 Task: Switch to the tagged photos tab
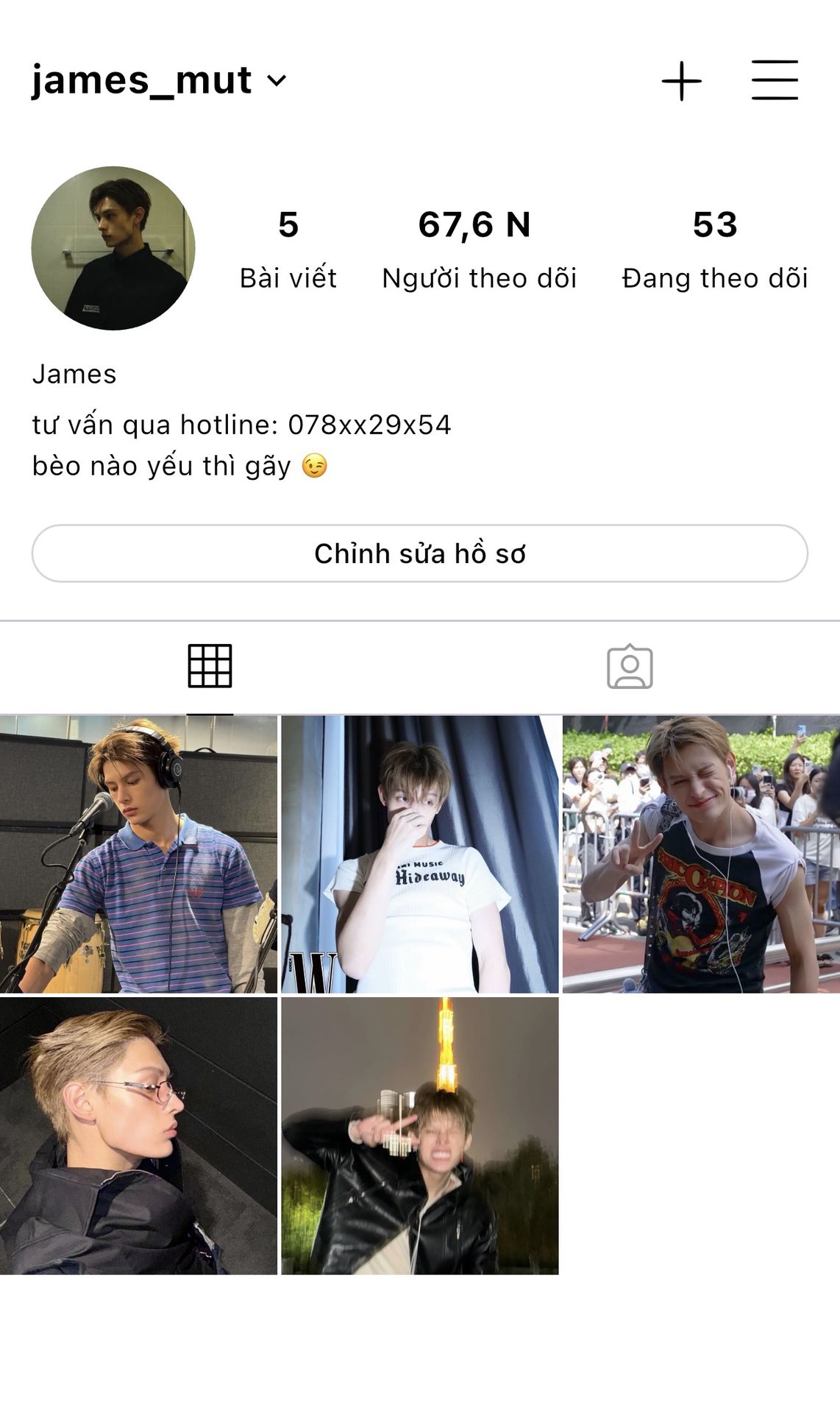(x=630, y=667)
